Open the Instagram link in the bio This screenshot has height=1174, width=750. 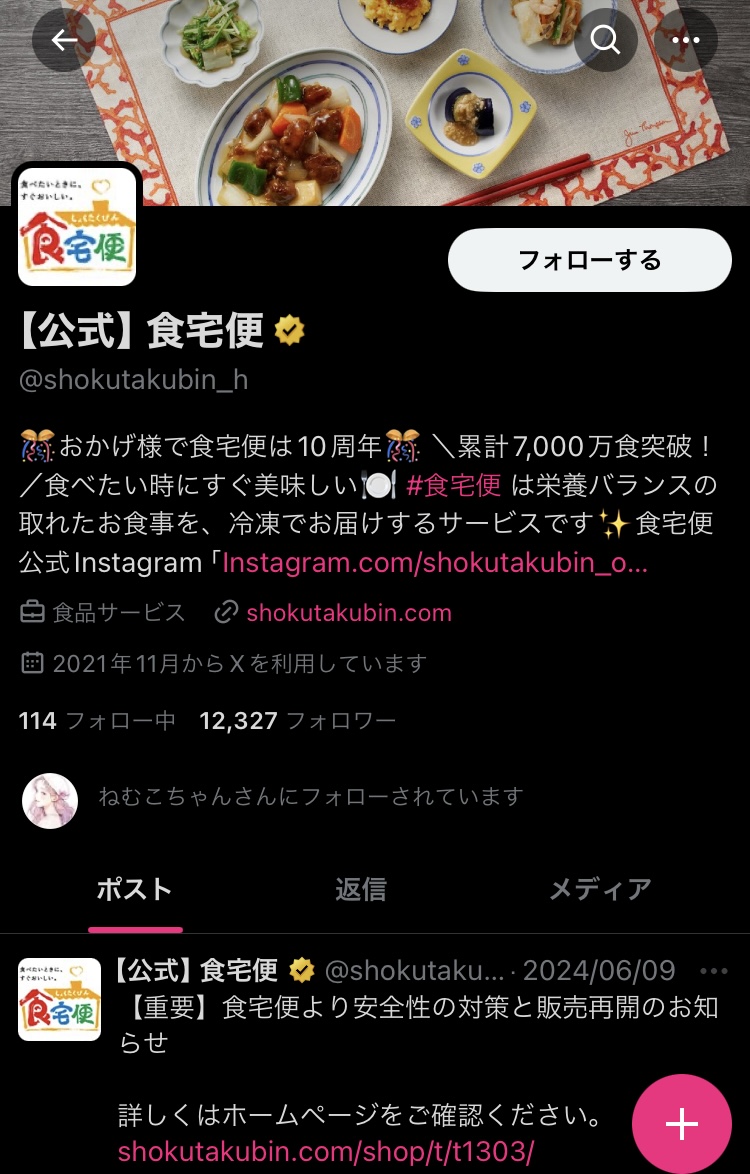point(435,562)
